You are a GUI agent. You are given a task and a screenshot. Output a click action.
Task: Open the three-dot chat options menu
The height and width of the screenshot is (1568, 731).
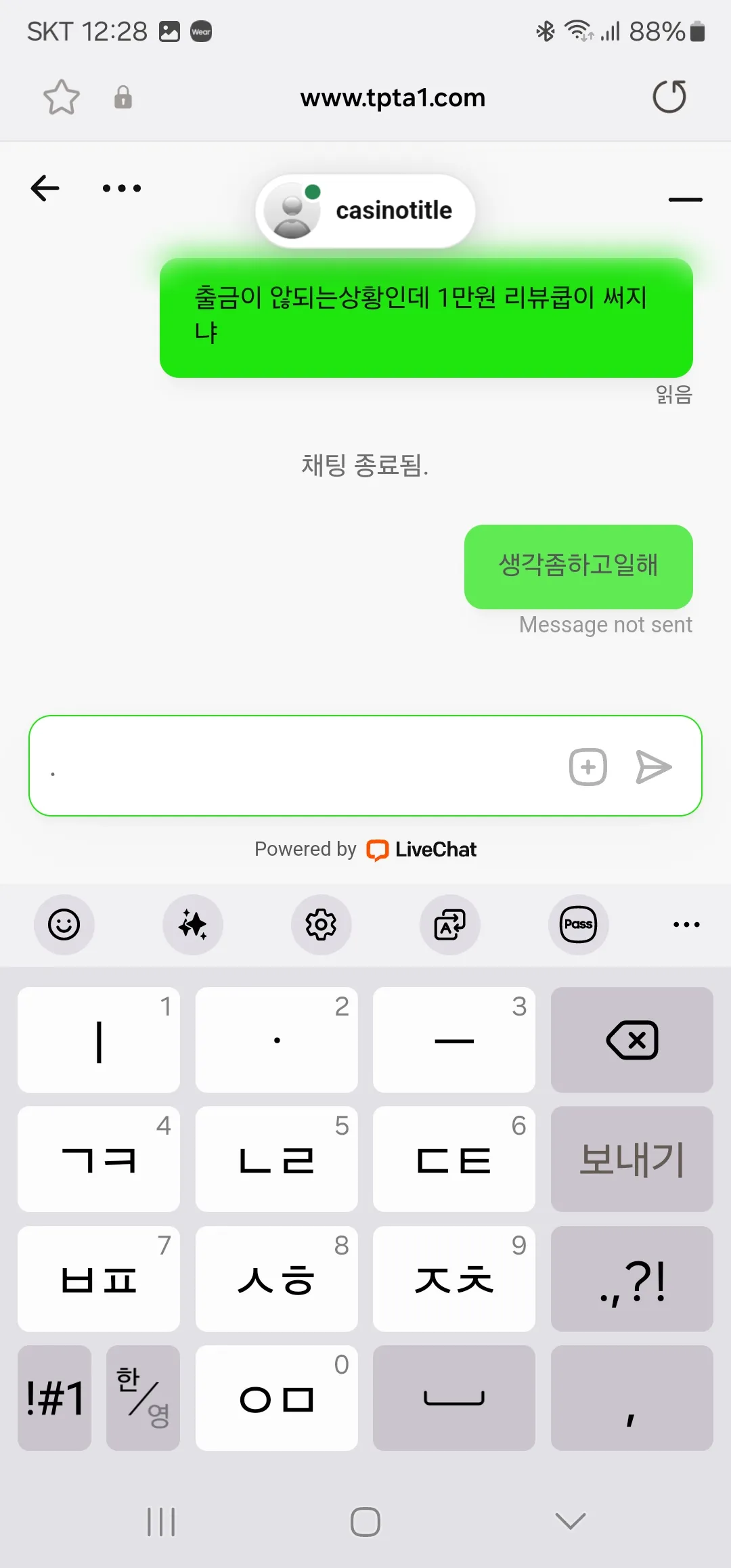[122, 188]
